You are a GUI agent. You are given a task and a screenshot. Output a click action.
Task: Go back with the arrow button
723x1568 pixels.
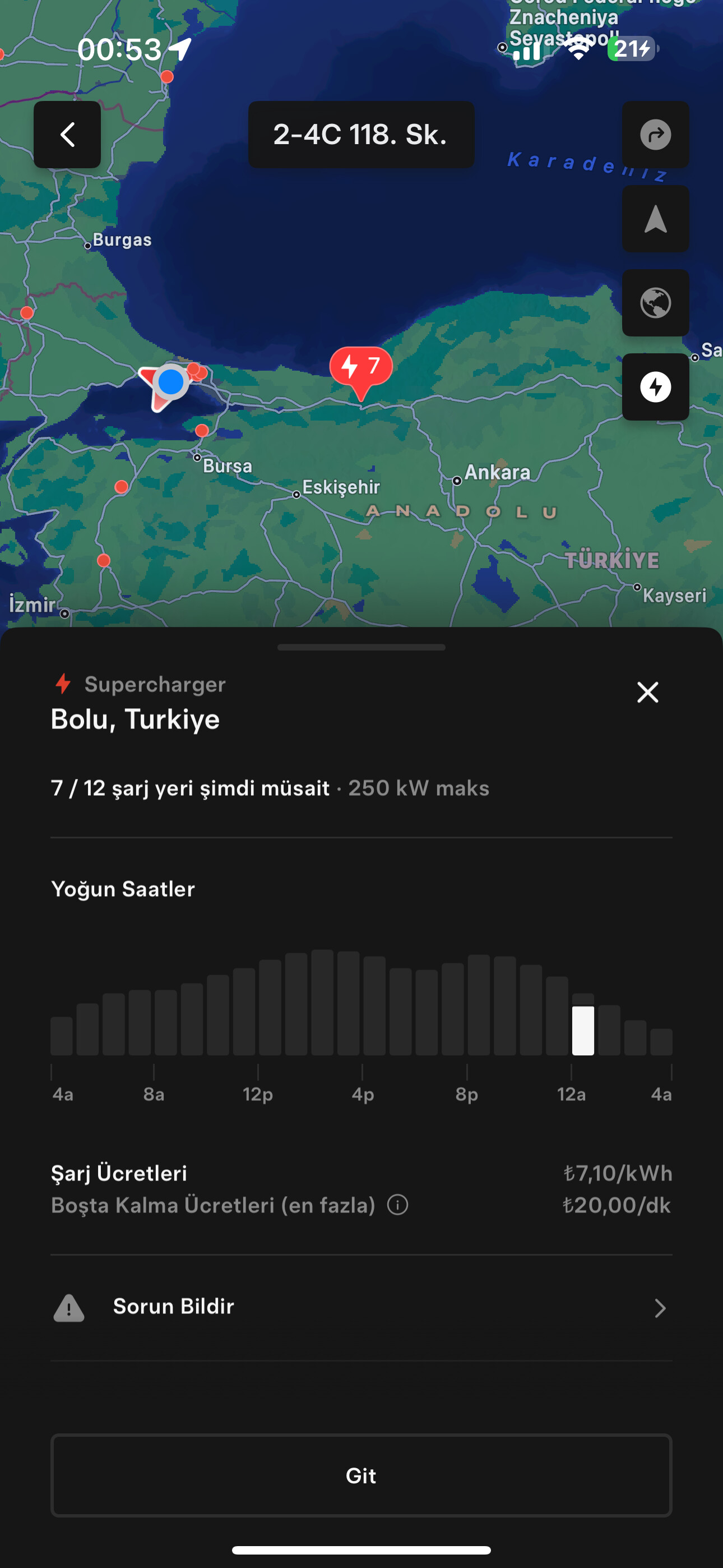tap(67, 135)
